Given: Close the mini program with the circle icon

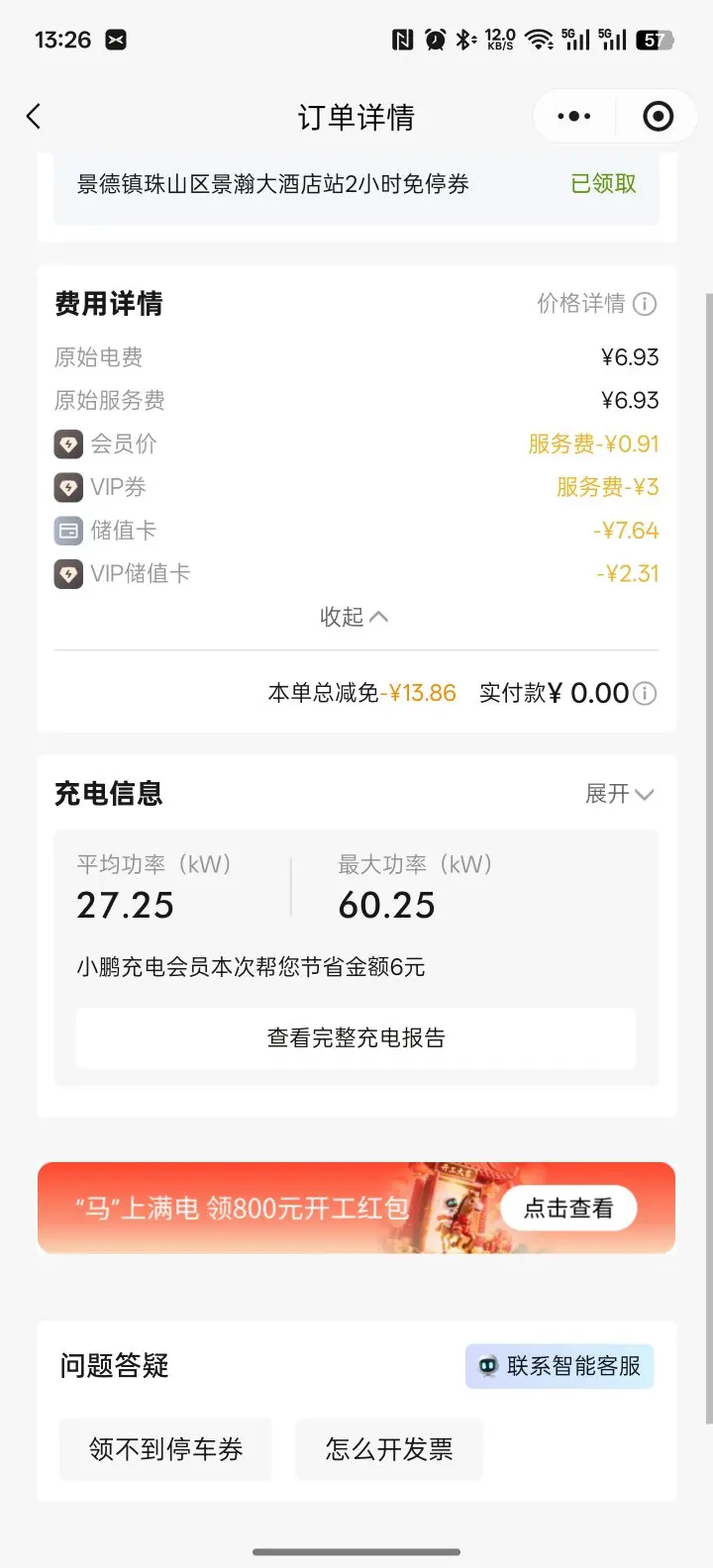Looking at the screenshot, I should (658, 117).
